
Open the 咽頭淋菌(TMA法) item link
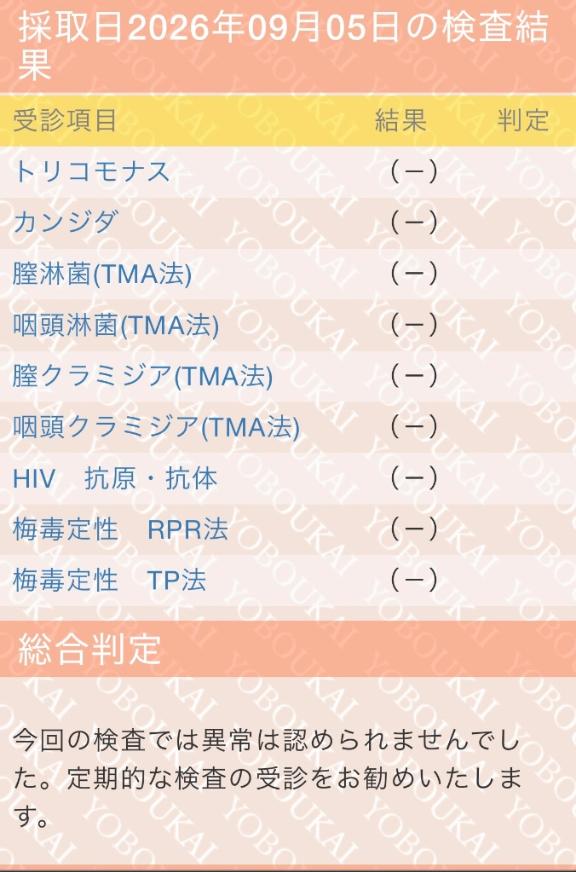point(116,325)
